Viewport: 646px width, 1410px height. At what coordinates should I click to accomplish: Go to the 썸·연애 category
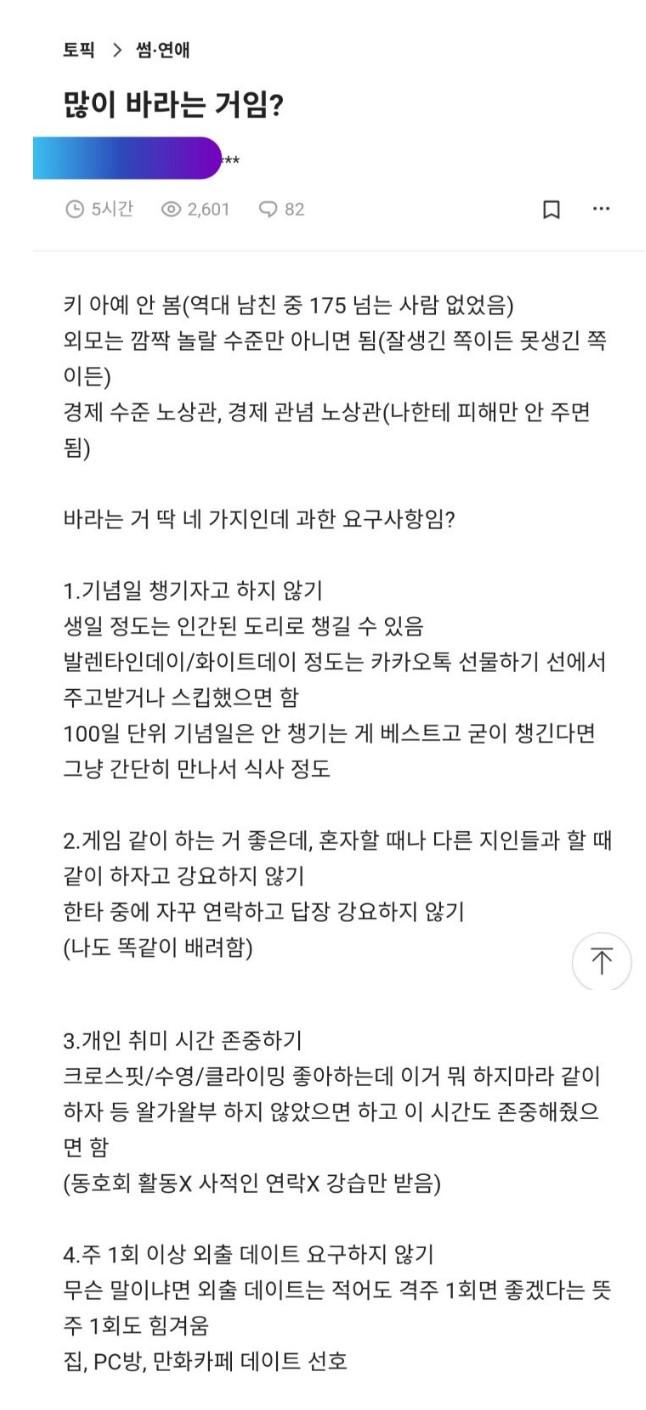pyautogui.click(x=160, y=51)
